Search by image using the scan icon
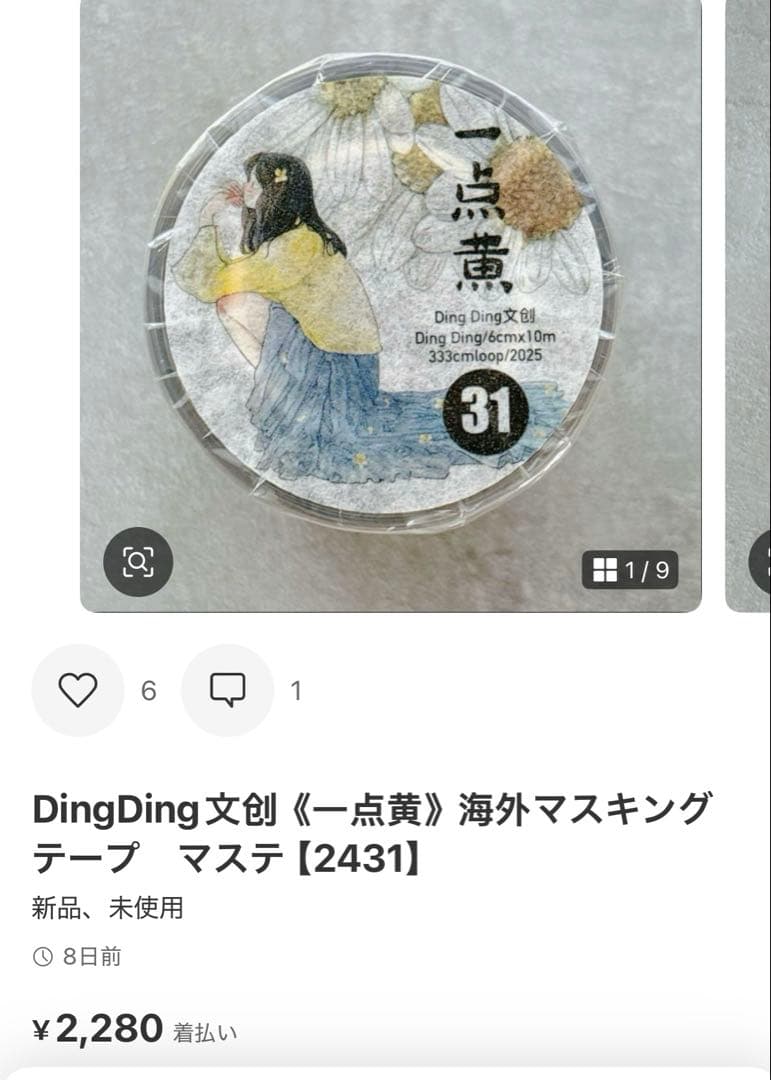 138,562
